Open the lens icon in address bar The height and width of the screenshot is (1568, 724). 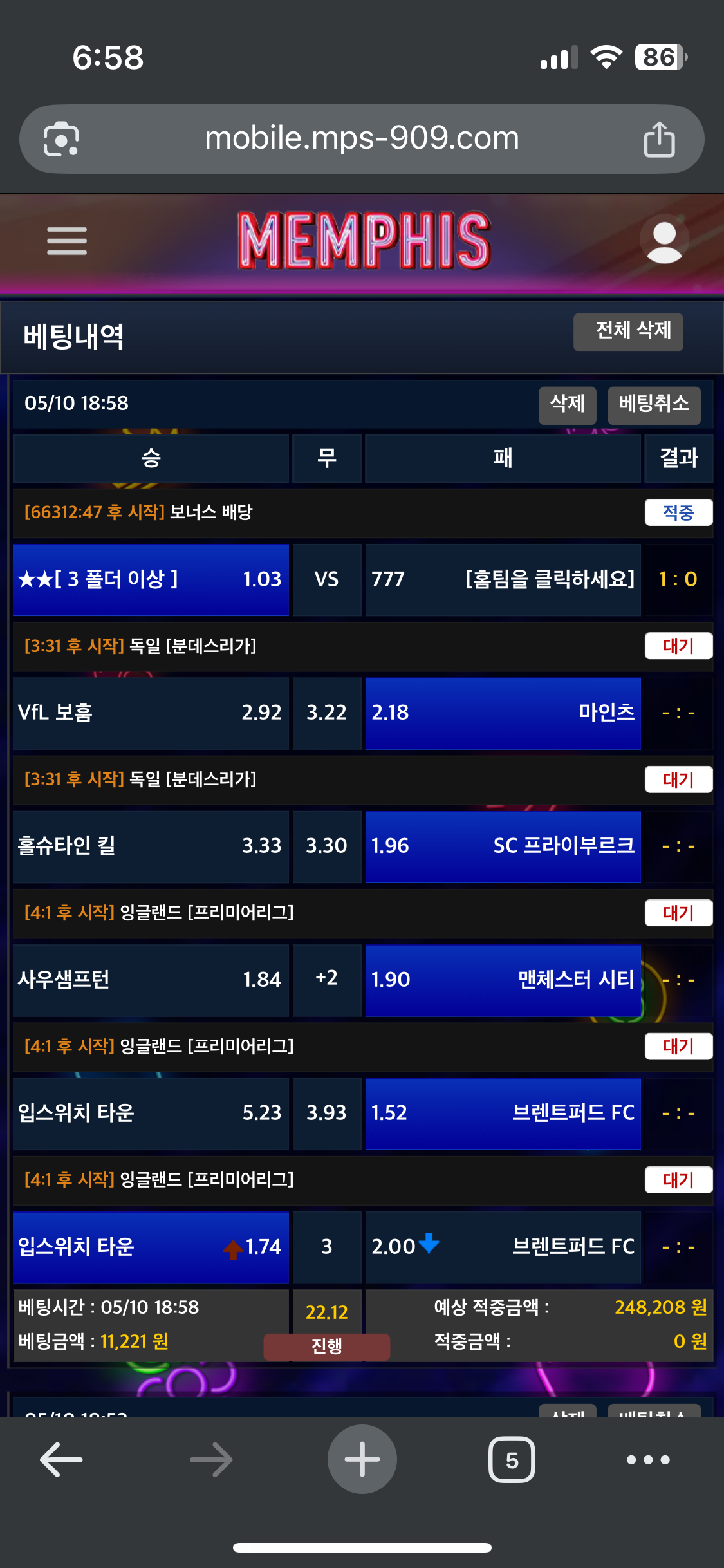pyautogui.click(x=61, y=139)
